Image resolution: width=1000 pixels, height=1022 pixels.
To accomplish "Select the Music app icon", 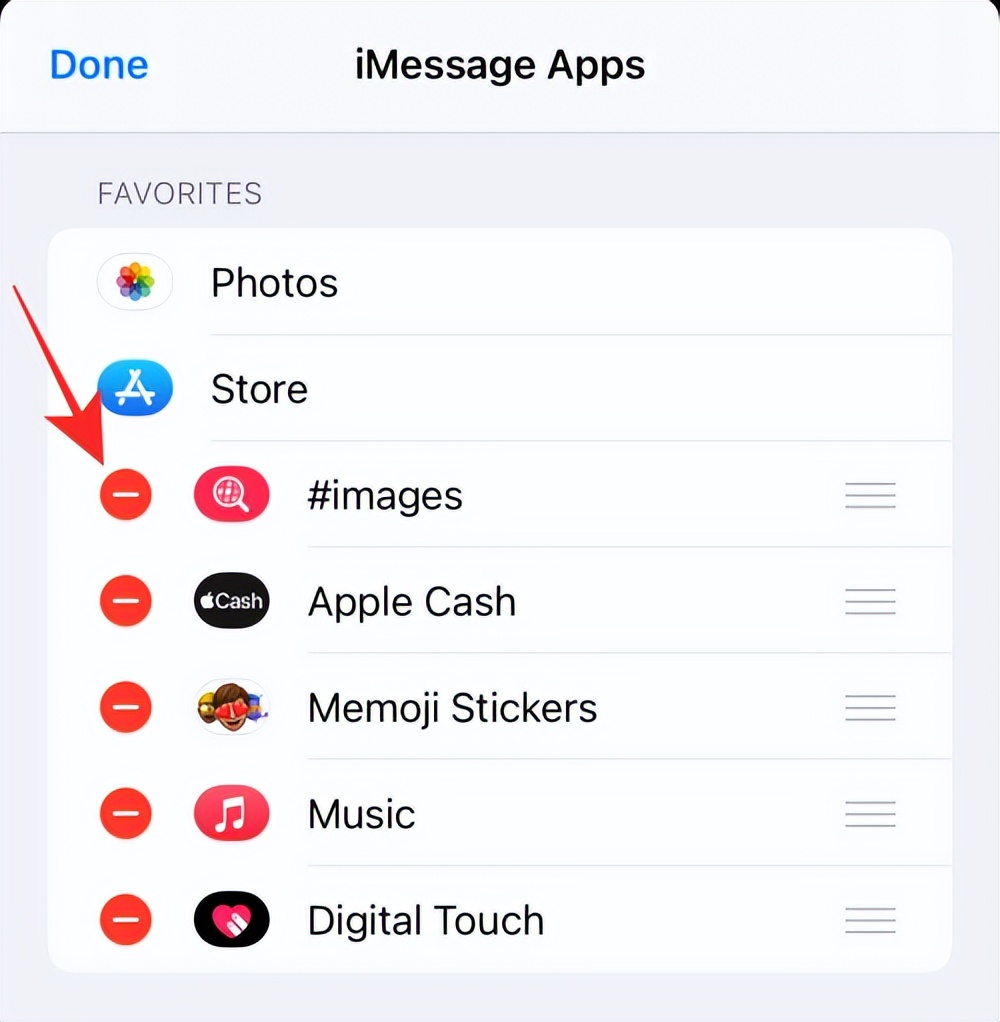I will coord(231,813).
